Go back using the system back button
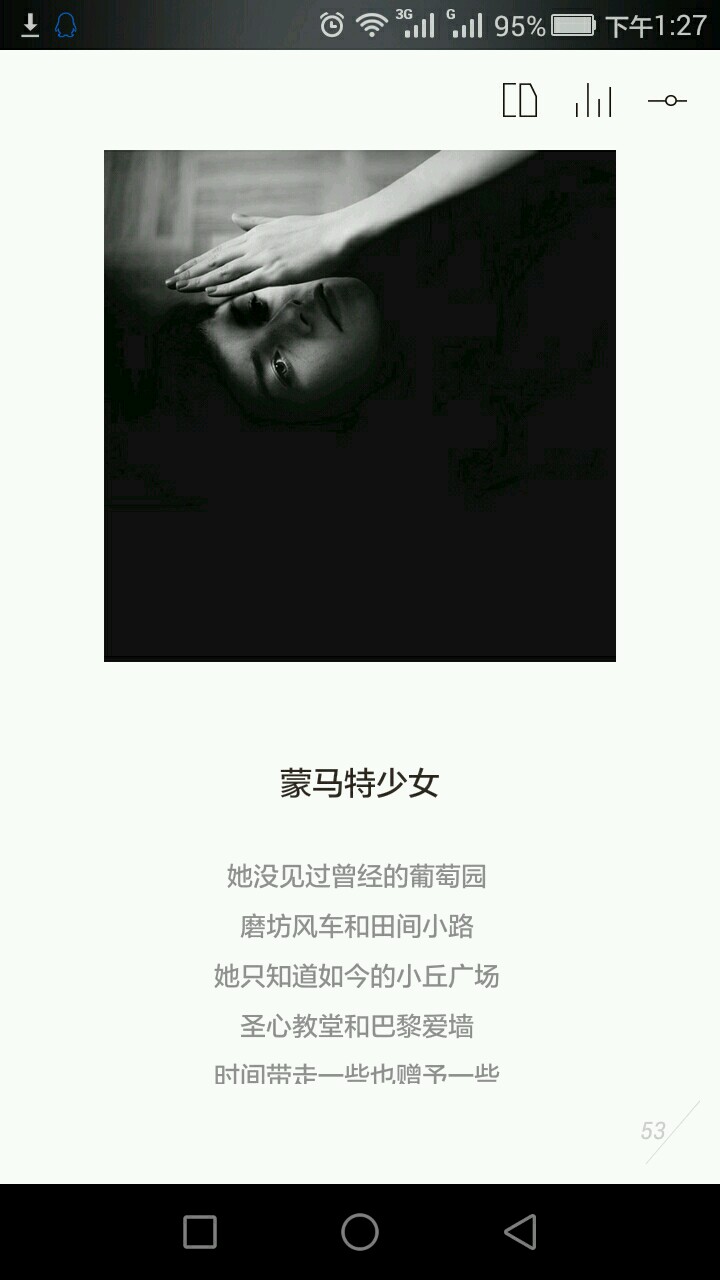This screenshot has height=1280, width=720. tap(520, 1232)
